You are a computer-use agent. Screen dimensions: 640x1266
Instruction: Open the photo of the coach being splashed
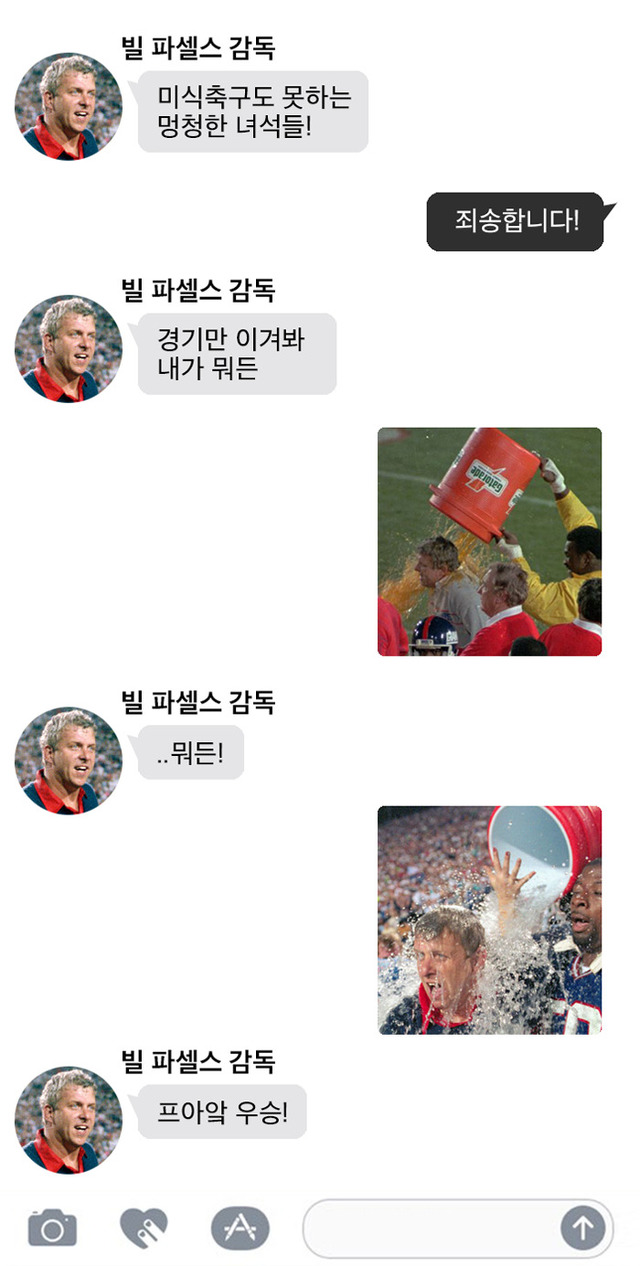click(490, 920)
